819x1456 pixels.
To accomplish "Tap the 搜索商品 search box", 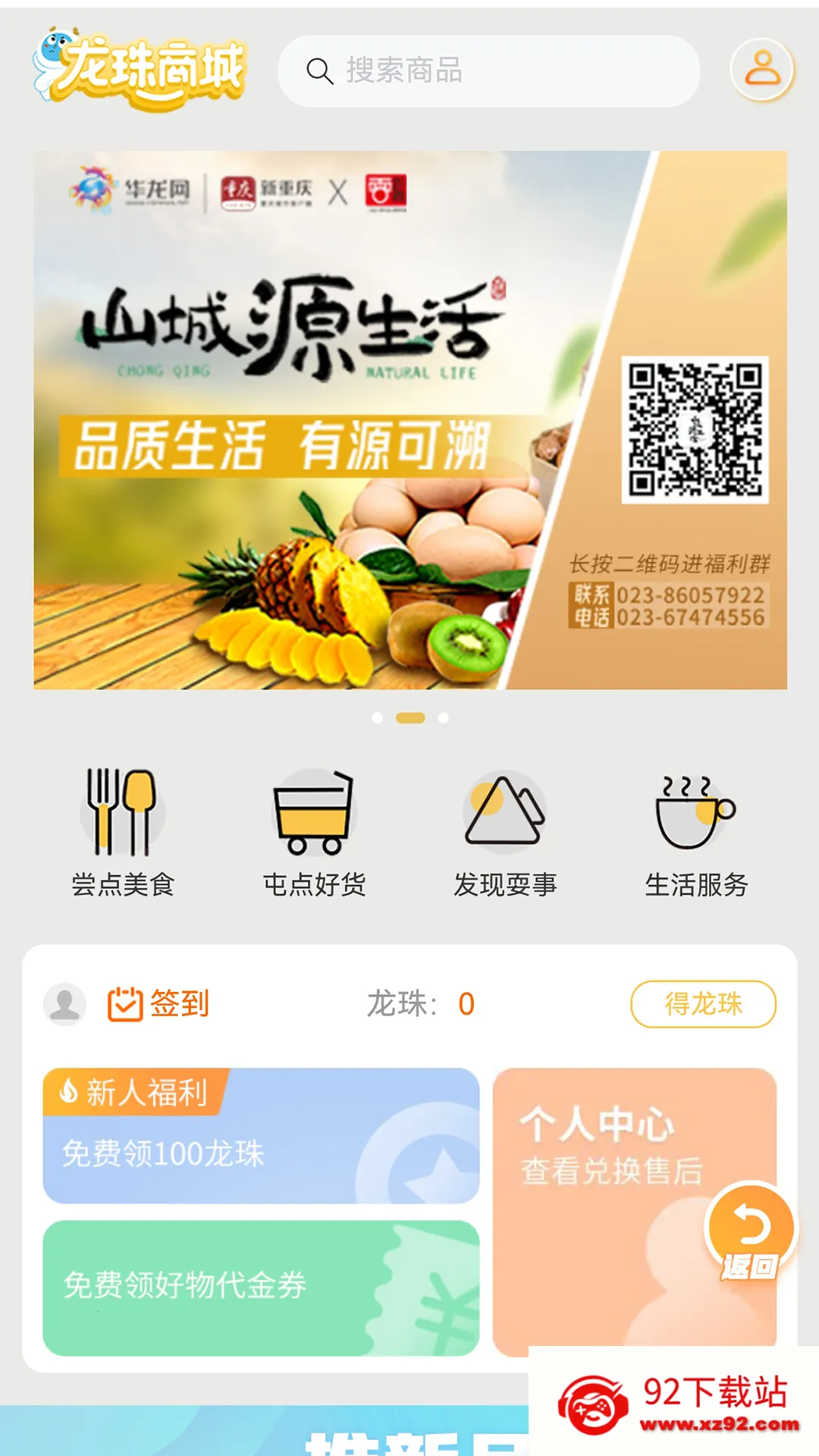I will (489, 71).
